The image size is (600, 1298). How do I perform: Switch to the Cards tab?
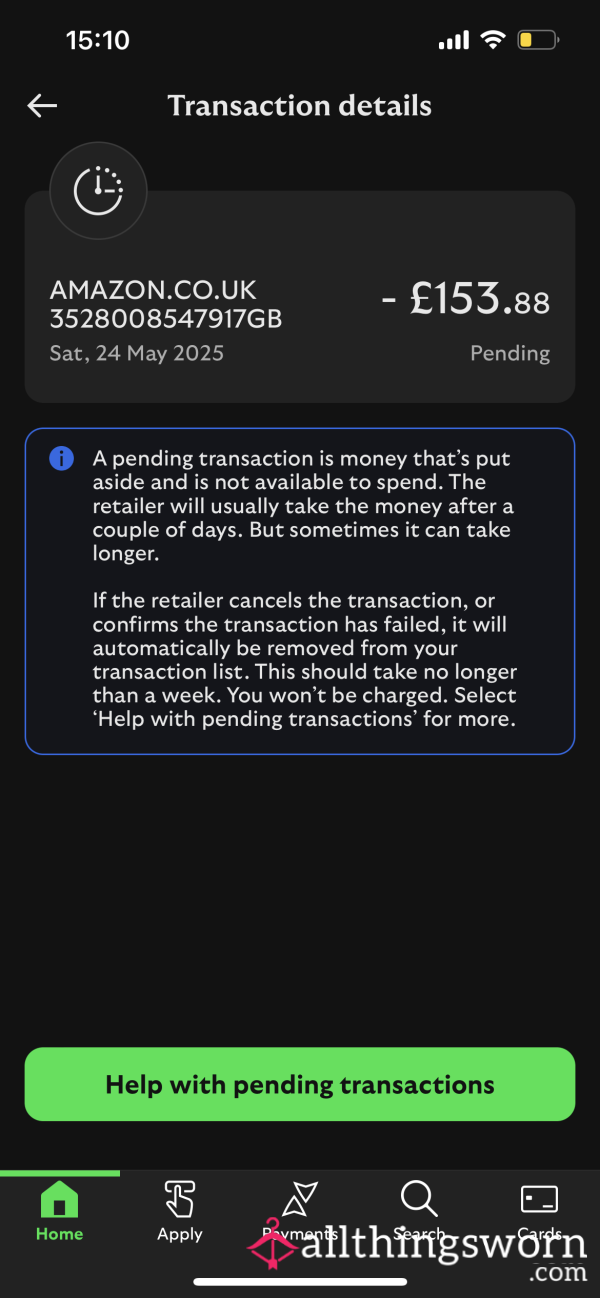[x=540, y=1212]
